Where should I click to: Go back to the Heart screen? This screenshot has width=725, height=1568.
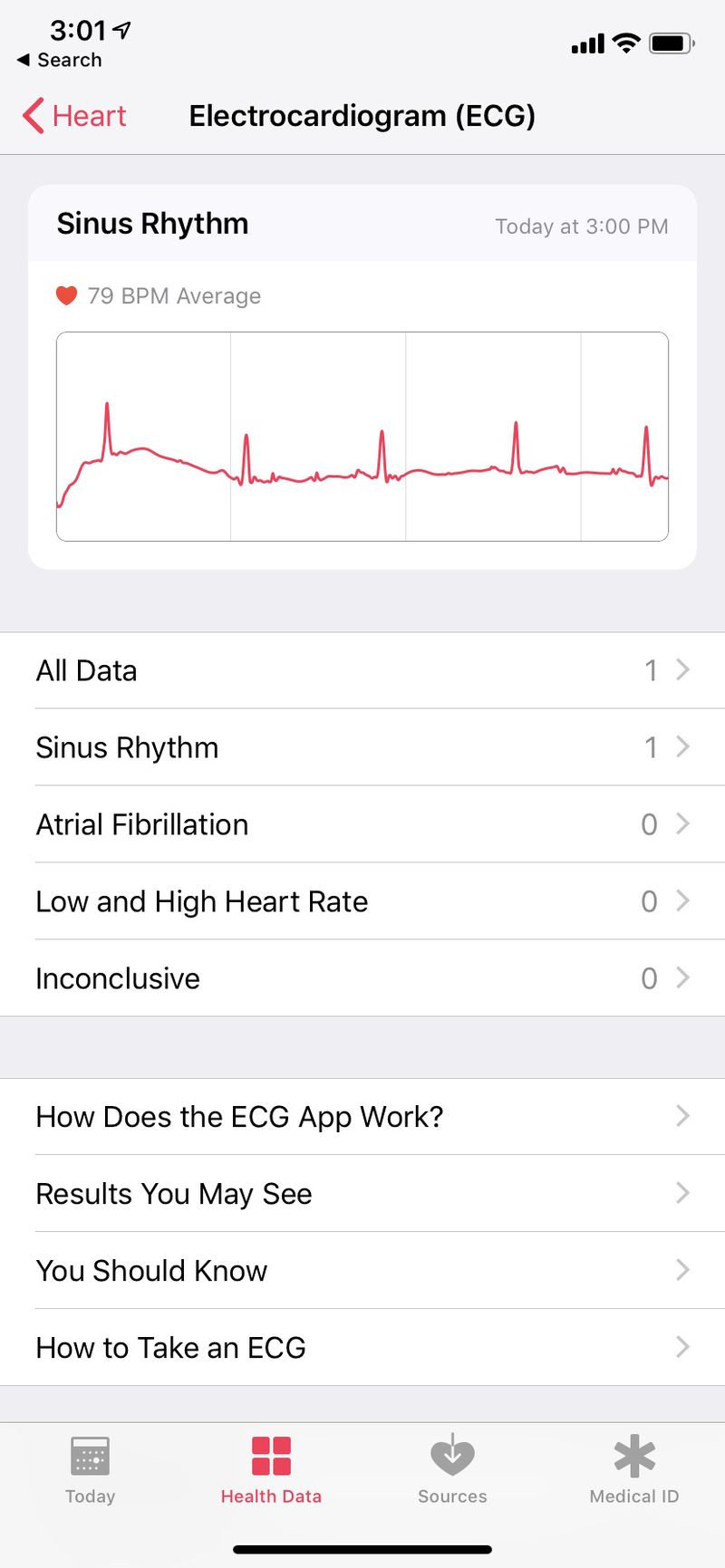(74, 116)
